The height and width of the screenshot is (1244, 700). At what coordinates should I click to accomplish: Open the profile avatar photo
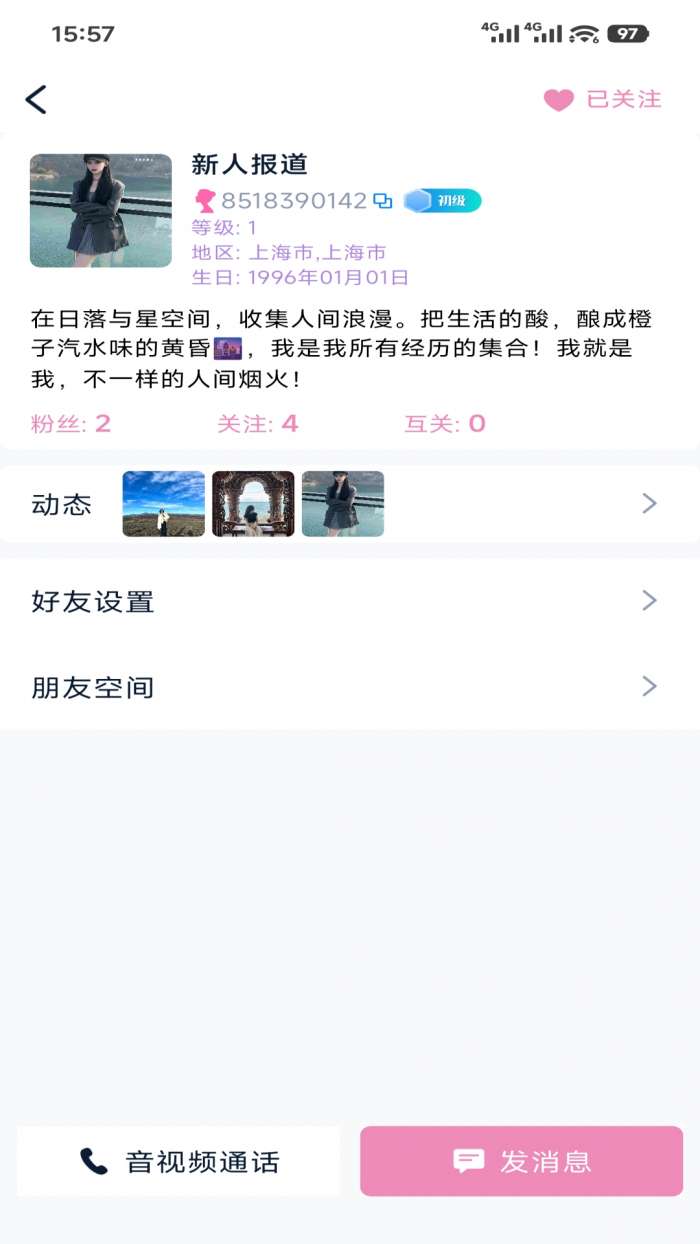pos(100,210)
